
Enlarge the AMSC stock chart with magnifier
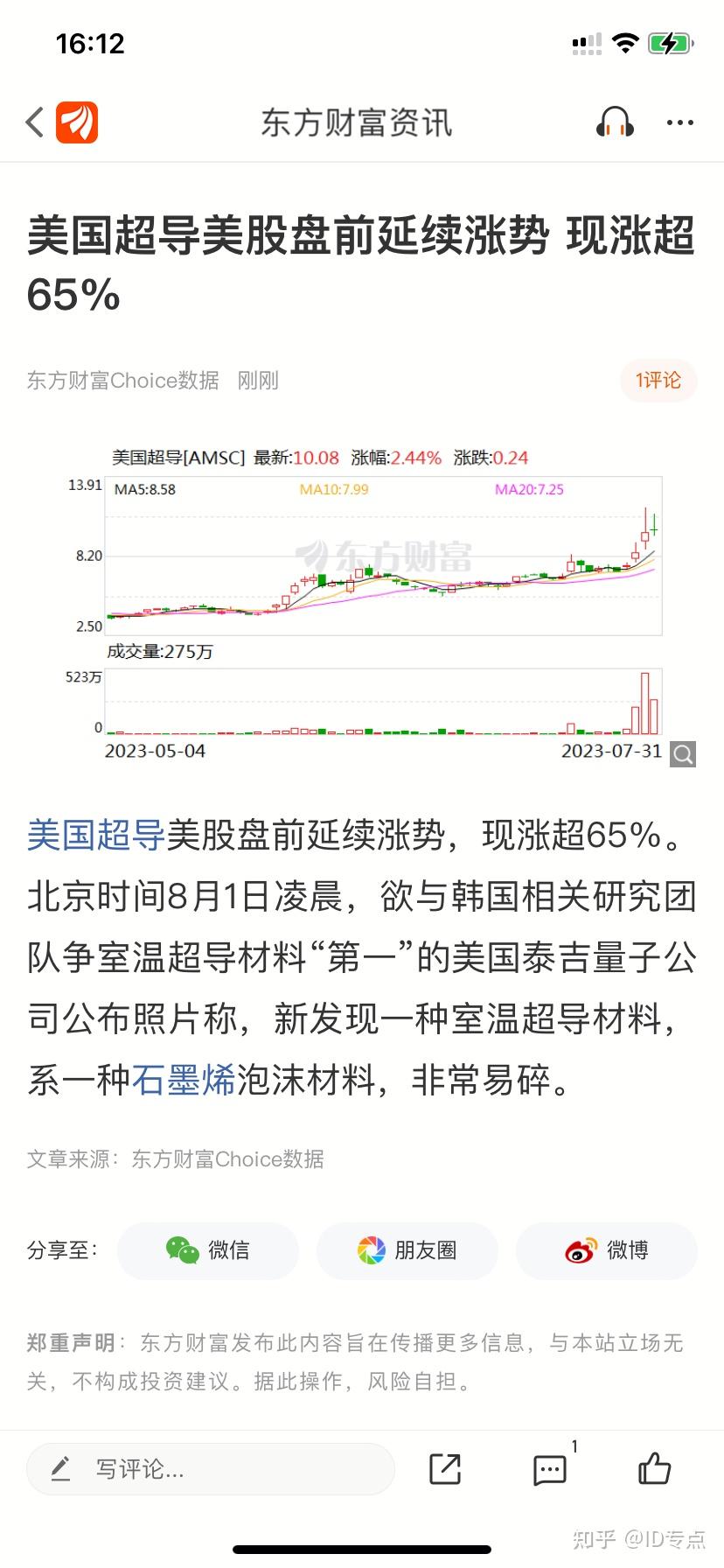[683, 753]
